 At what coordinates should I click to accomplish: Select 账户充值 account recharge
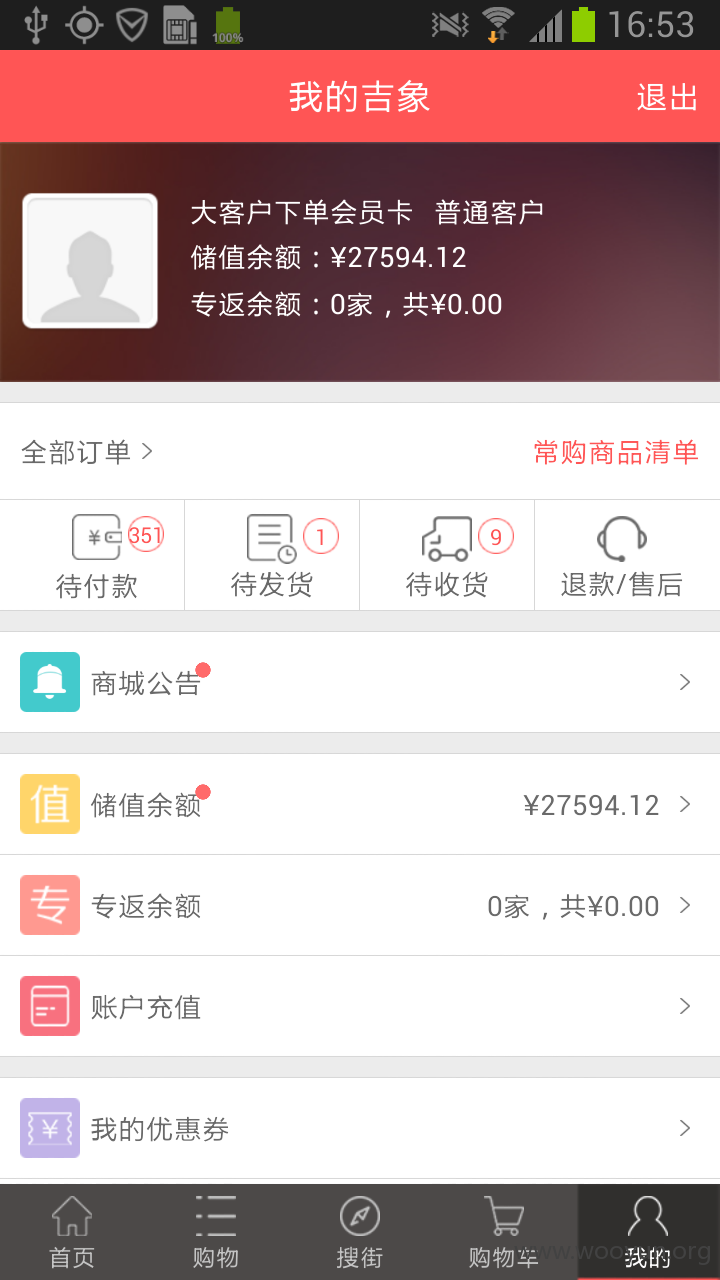tap(360, 1006)
